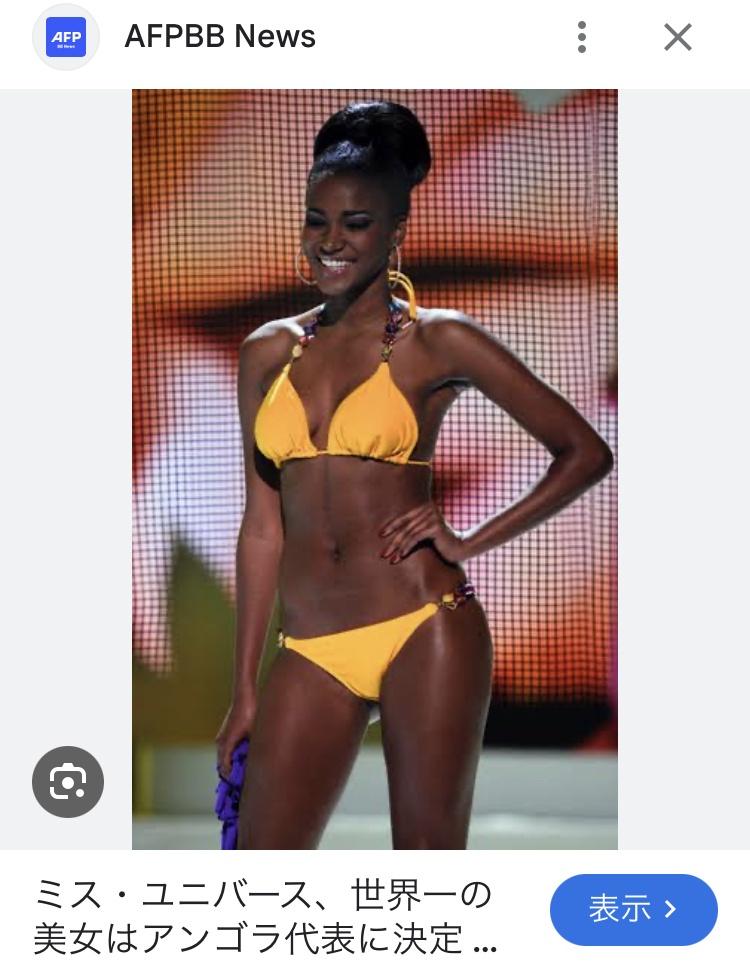Open the three-dot overflow menu
Image resolution: width=750 pixels, height=963 pixels.
click(x=581, y=38)
